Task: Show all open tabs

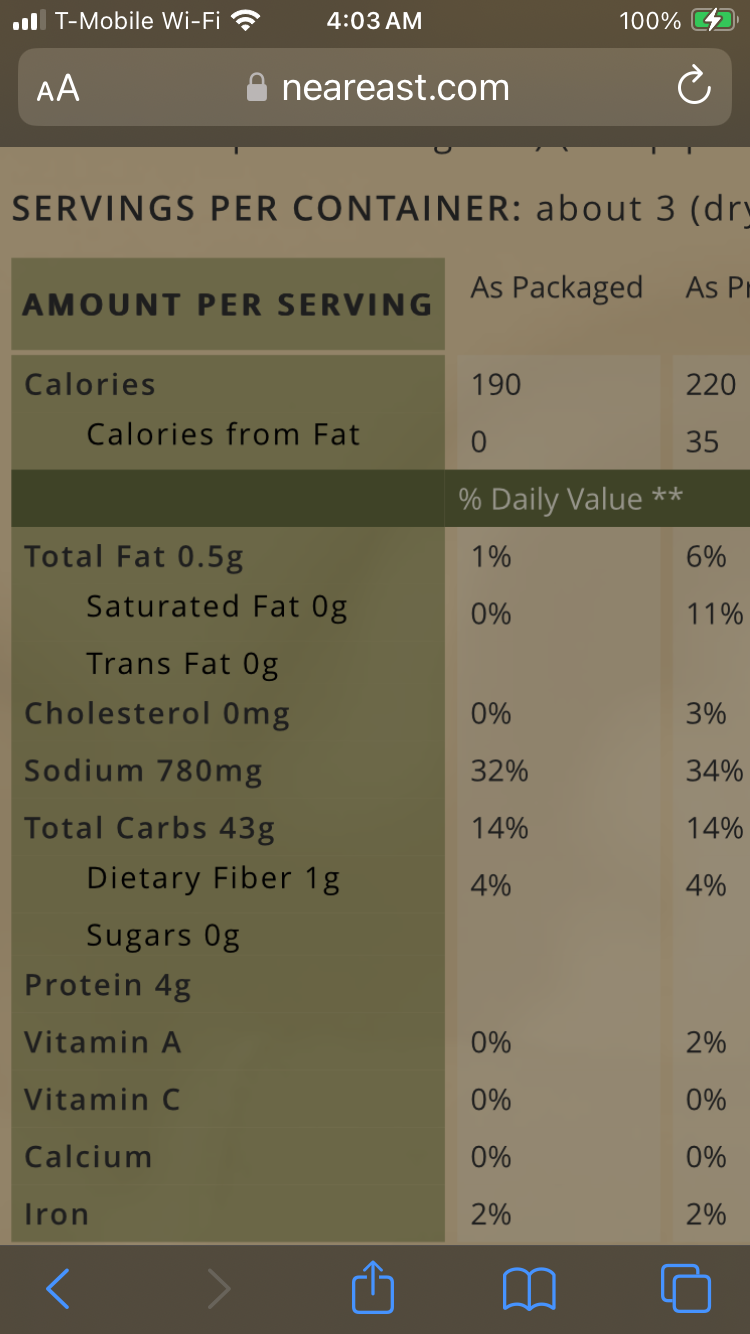Action: tap(686, 1289)
